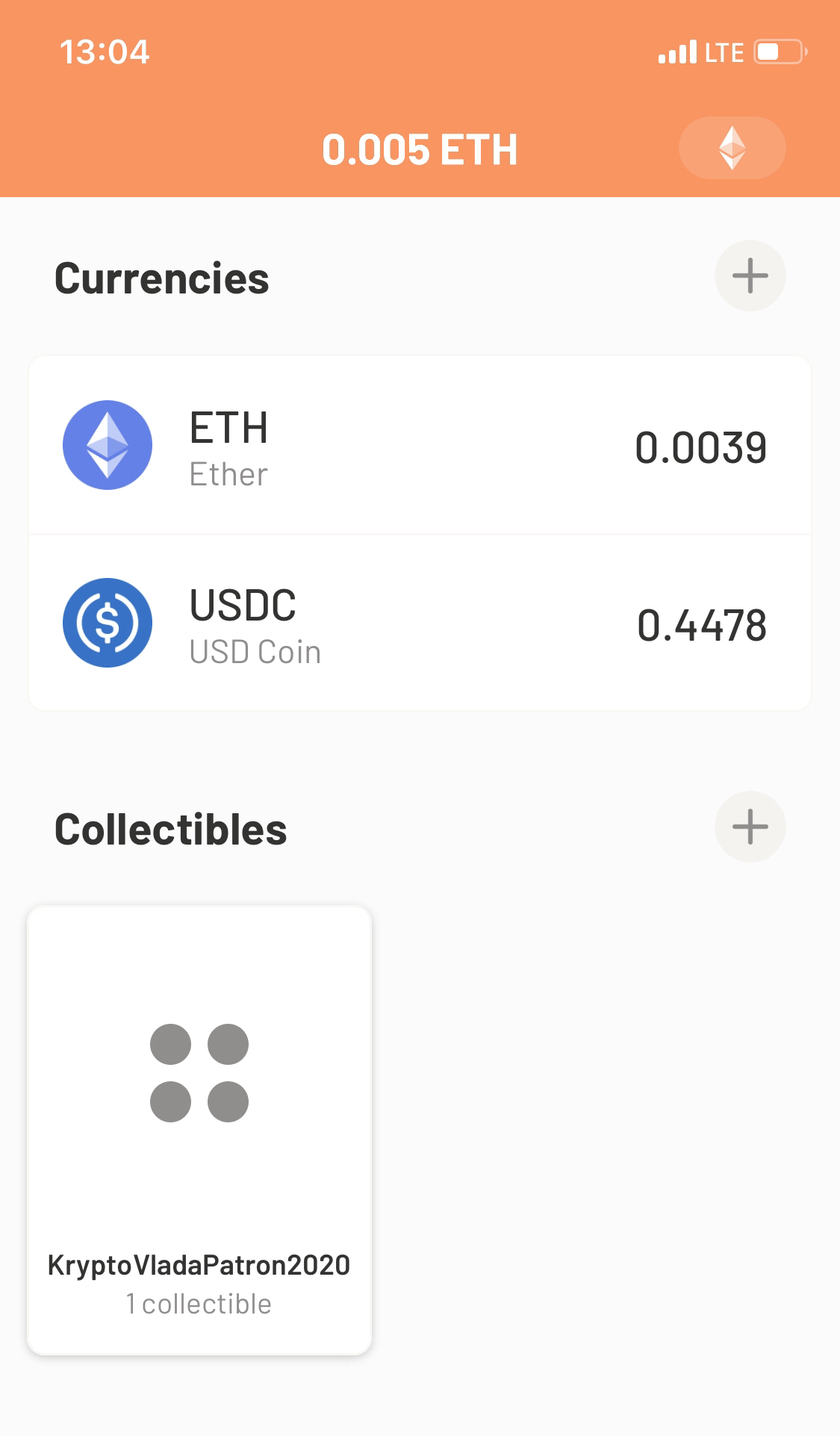Image resolution: width=840 pixels, height=1436 pixels.
Task: Open the KryptoVladaPatron2020 collectible card
Action: 199,1130
